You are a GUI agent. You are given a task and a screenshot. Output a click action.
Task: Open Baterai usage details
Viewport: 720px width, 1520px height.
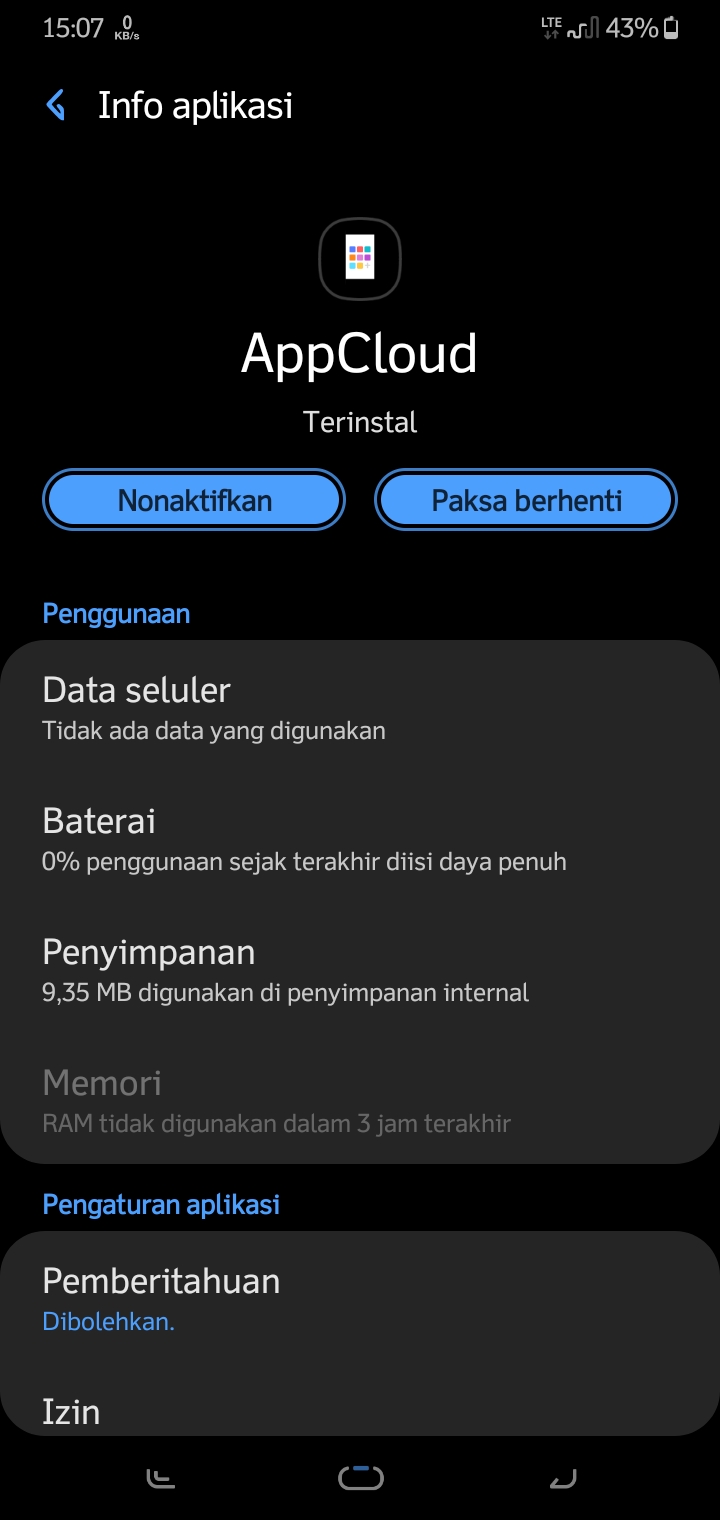(360, 839)
